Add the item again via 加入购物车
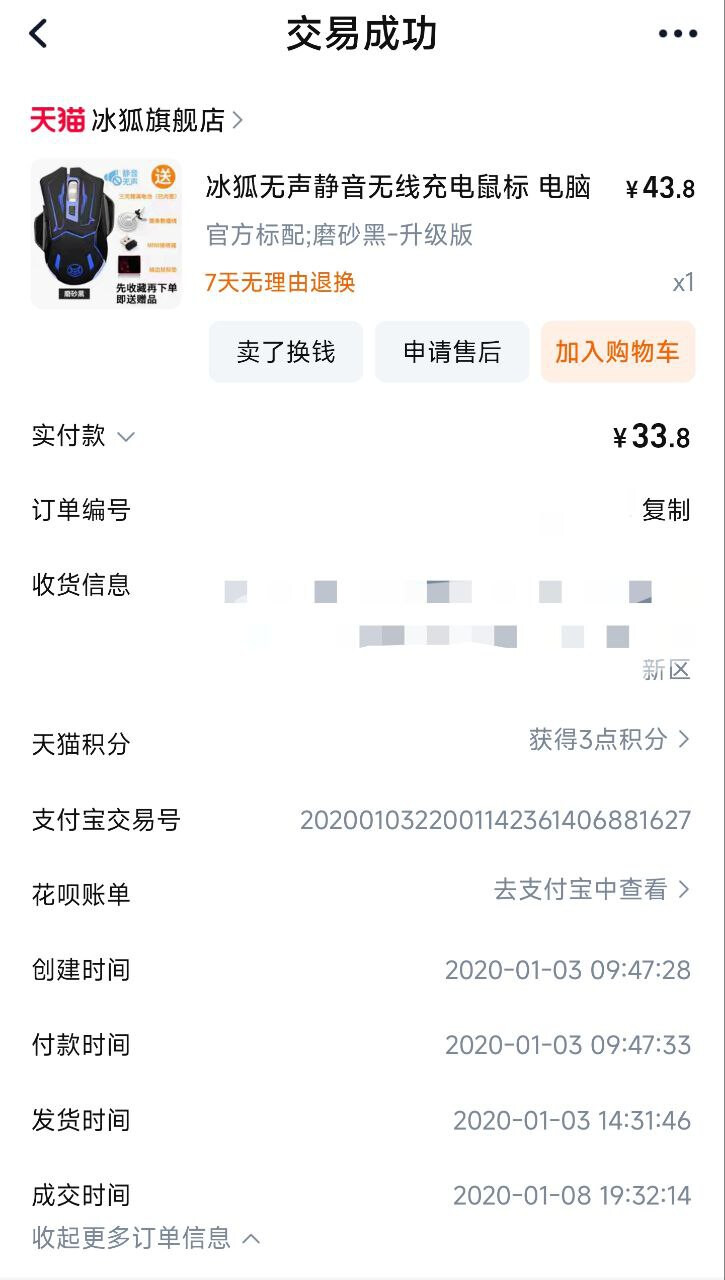This screenshot has height=1280, width=725. pos(618,352)
